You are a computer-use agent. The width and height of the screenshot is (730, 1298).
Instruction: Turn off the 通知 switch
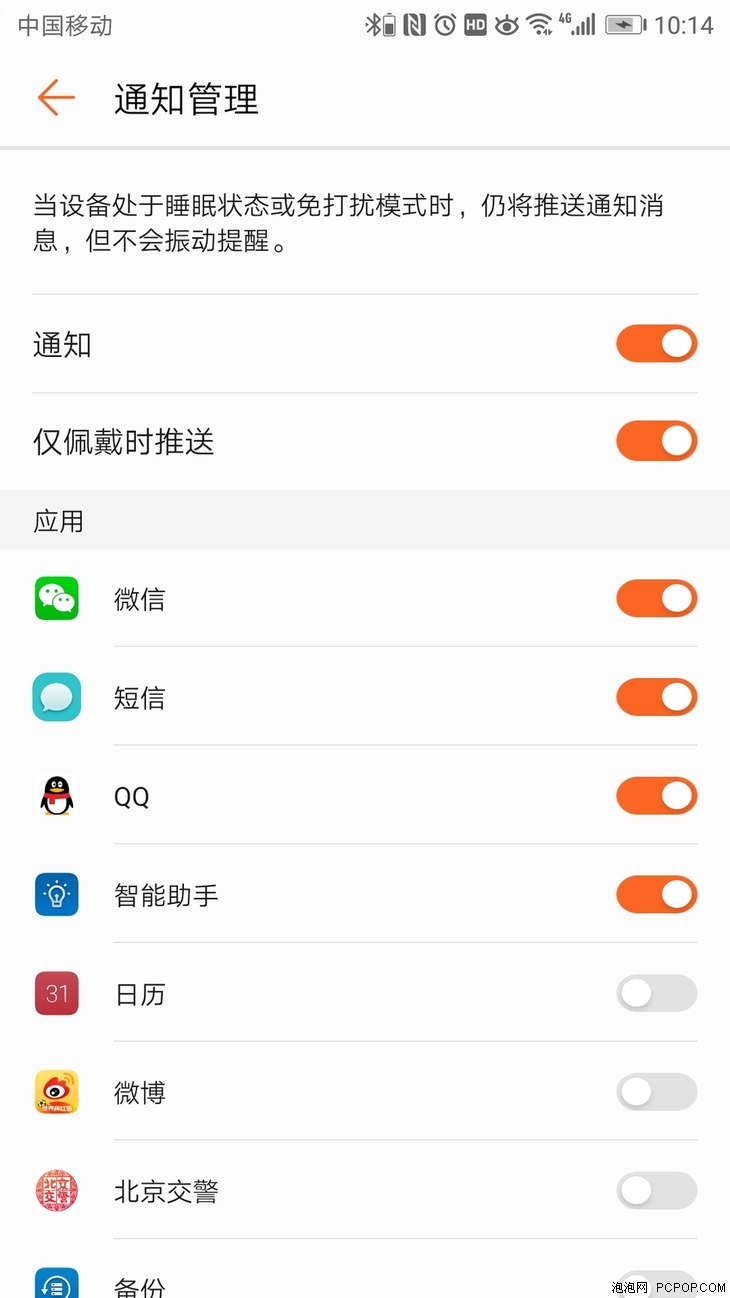click(656, 344)
